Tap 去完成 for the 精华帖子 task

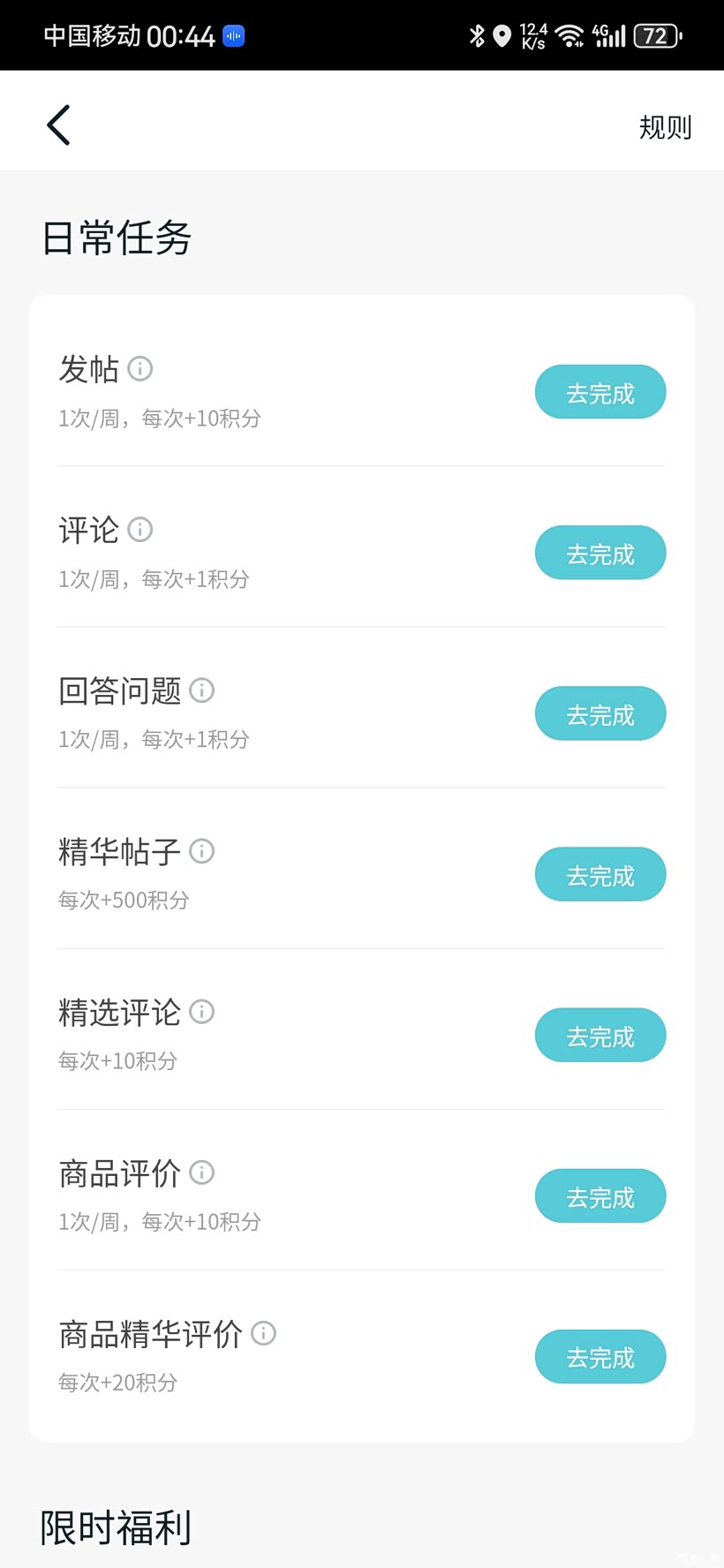coord(600,874)
